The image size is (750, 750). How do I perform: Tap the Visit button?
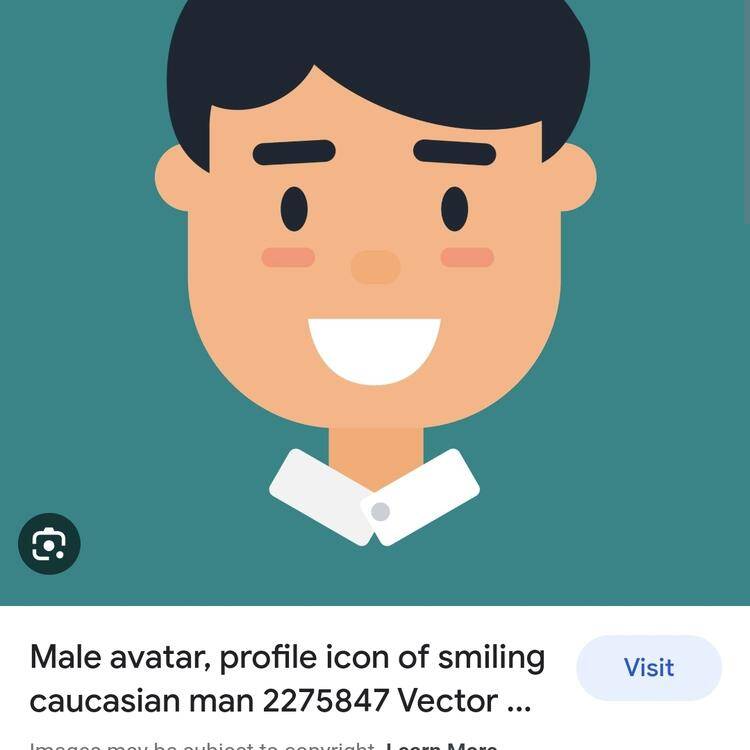(648, 668)
